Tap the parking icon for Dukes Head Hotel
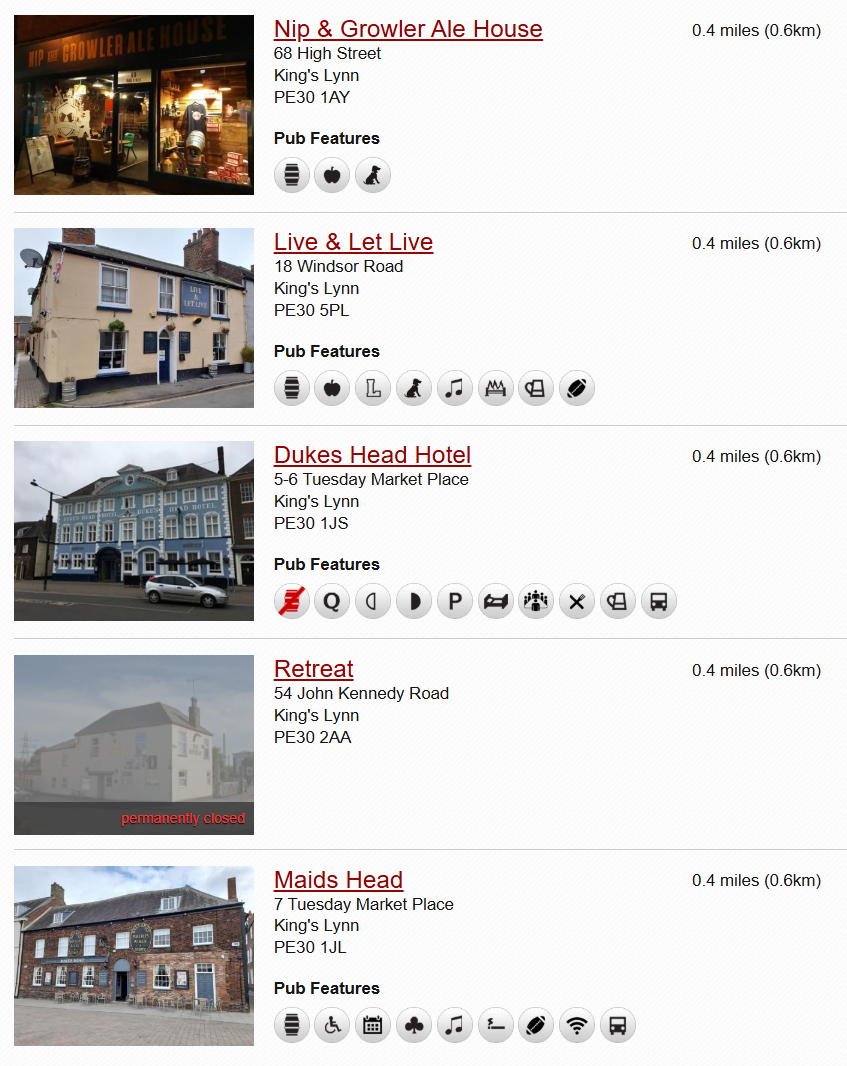This screenshot has width=847, height=1066. tap(454, 601)
